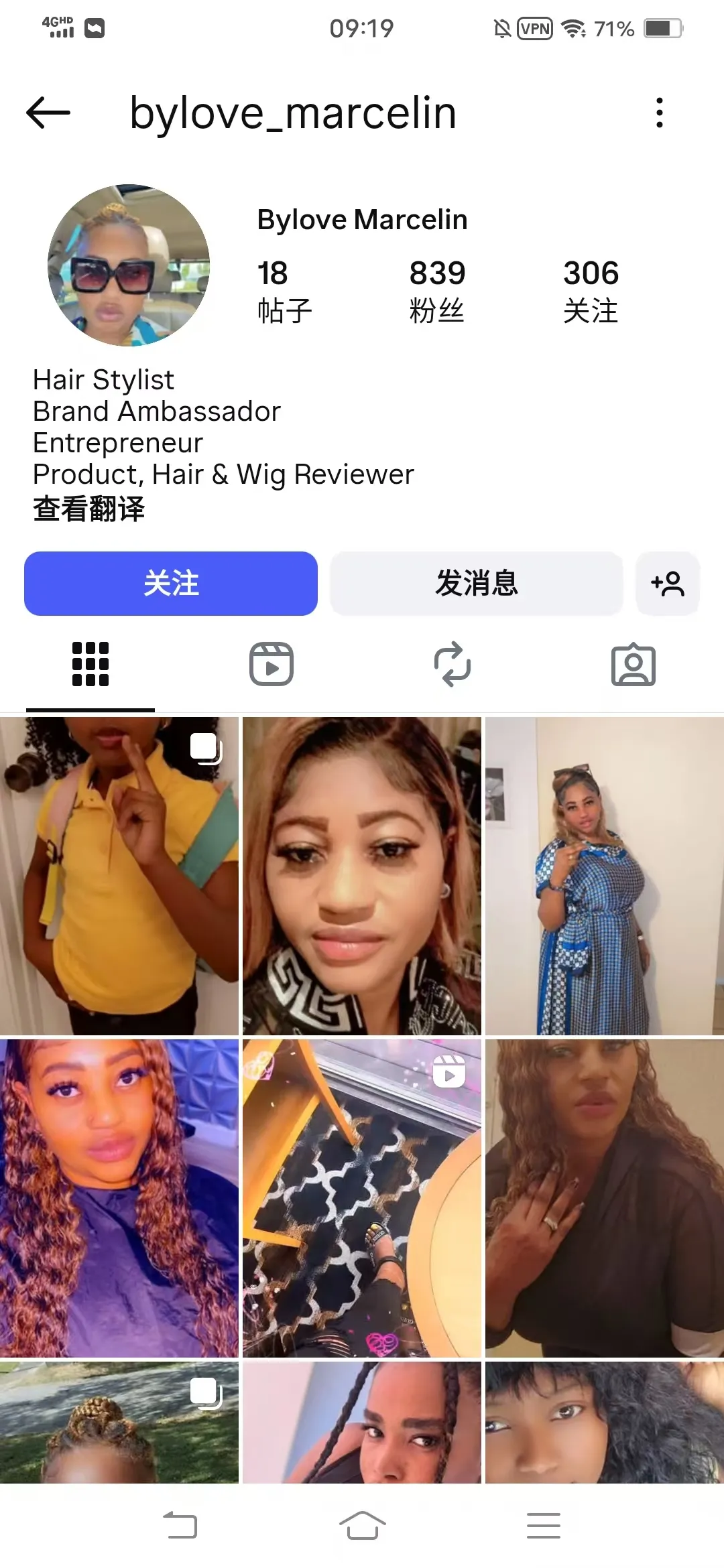Image resolution: width=724 pixels, height=1568 pixels.
Task: Switch to the reposts tab
Action: point(452,665)
